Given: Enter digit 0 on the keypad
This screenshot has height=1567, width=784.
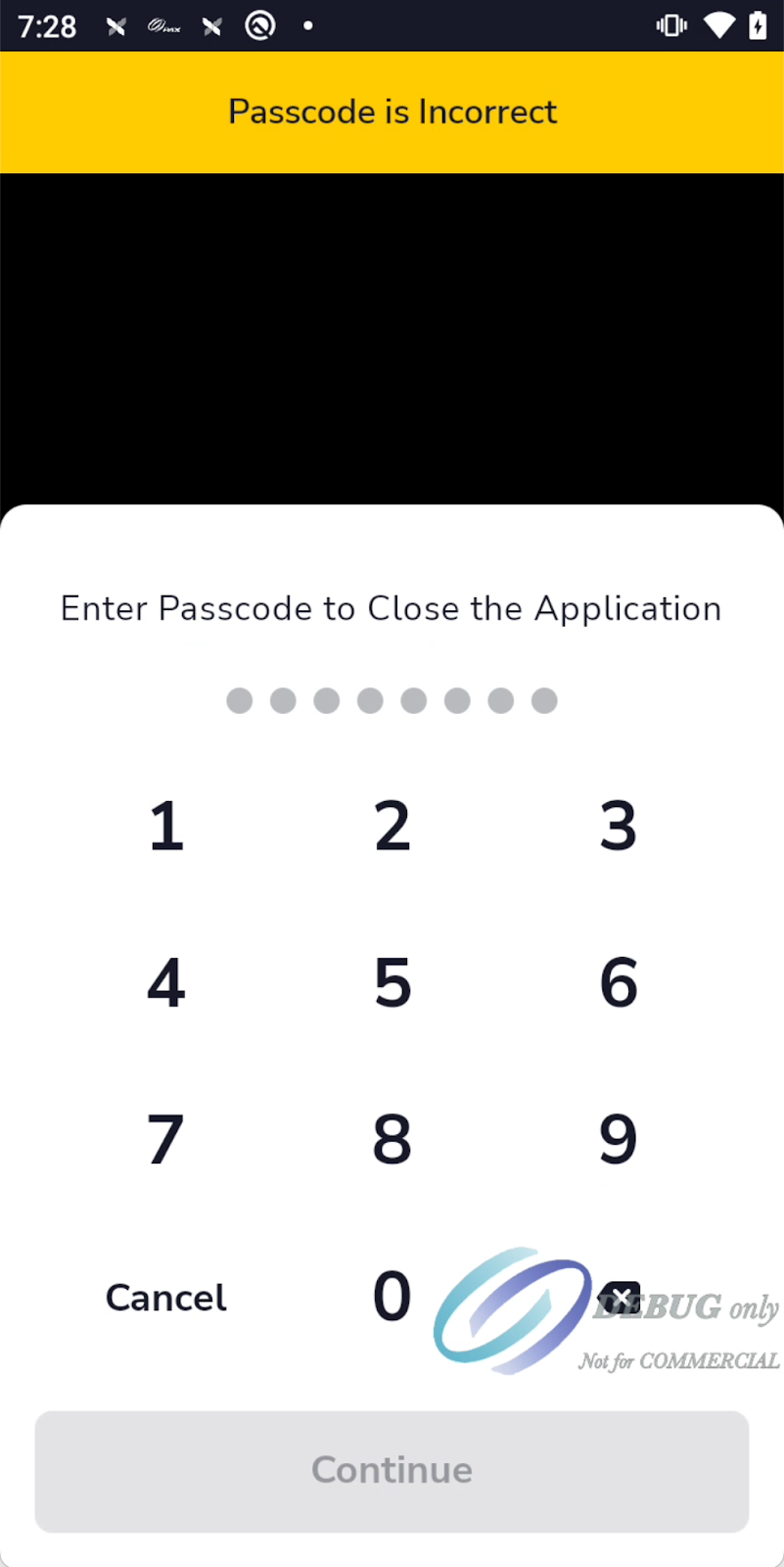Looking at the screenshot, I should pyautogui.click(x=392, y=1296).
